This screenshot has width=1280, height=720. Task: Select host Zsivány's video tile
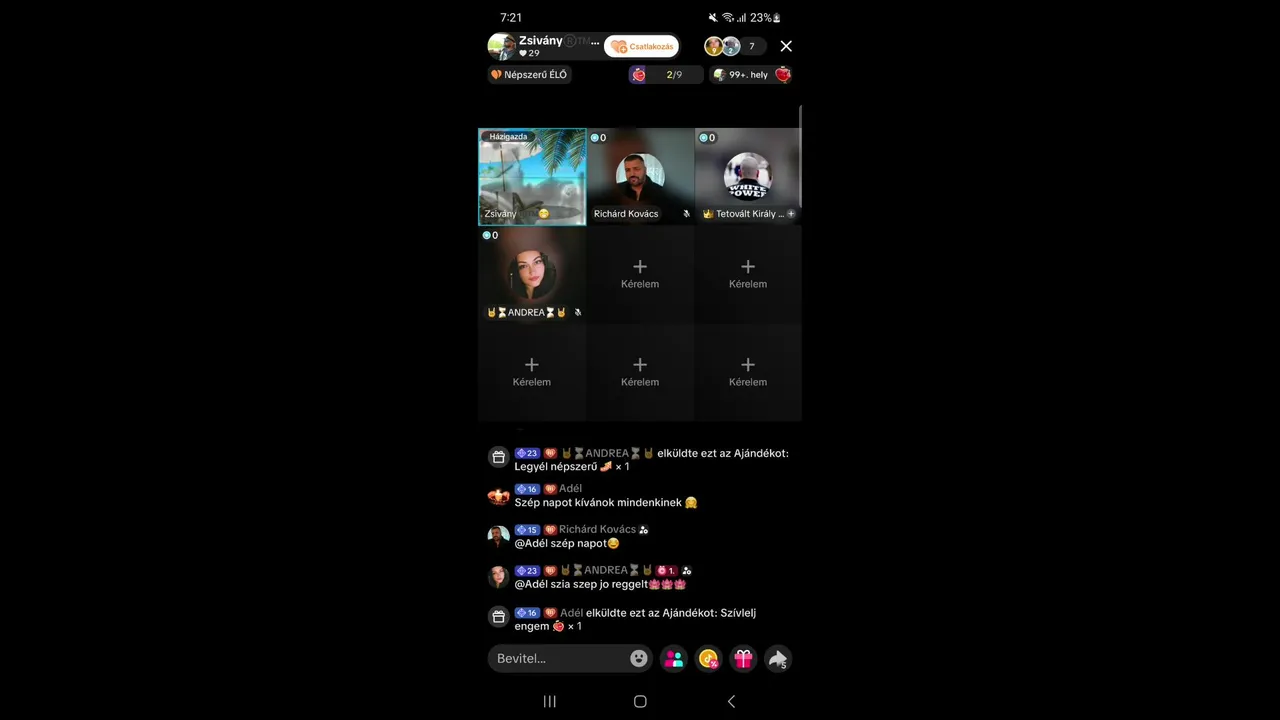click(x=532, y=176)
